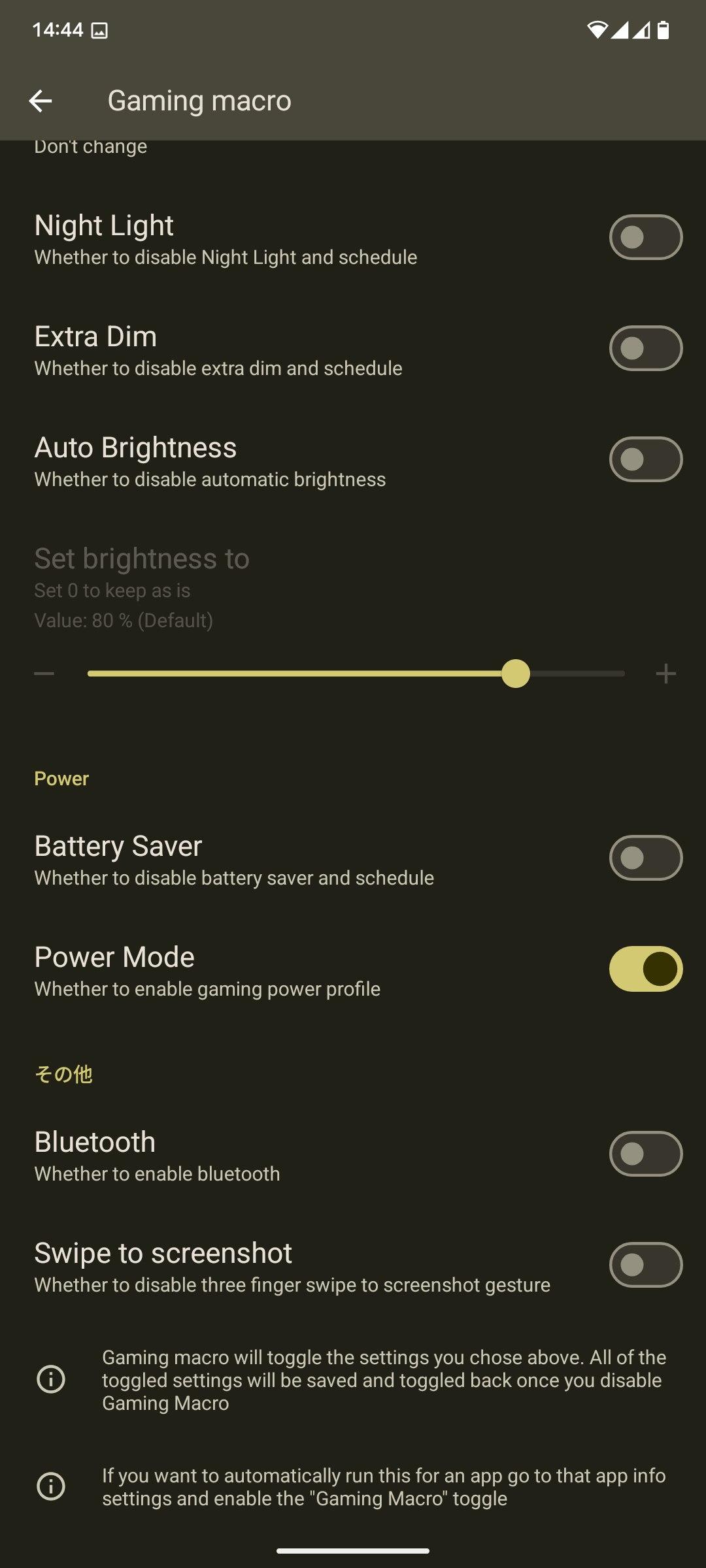Enable the Bluetooth switch
This screenshot has height=1568, width=706.
click(x=645, y=1154)
